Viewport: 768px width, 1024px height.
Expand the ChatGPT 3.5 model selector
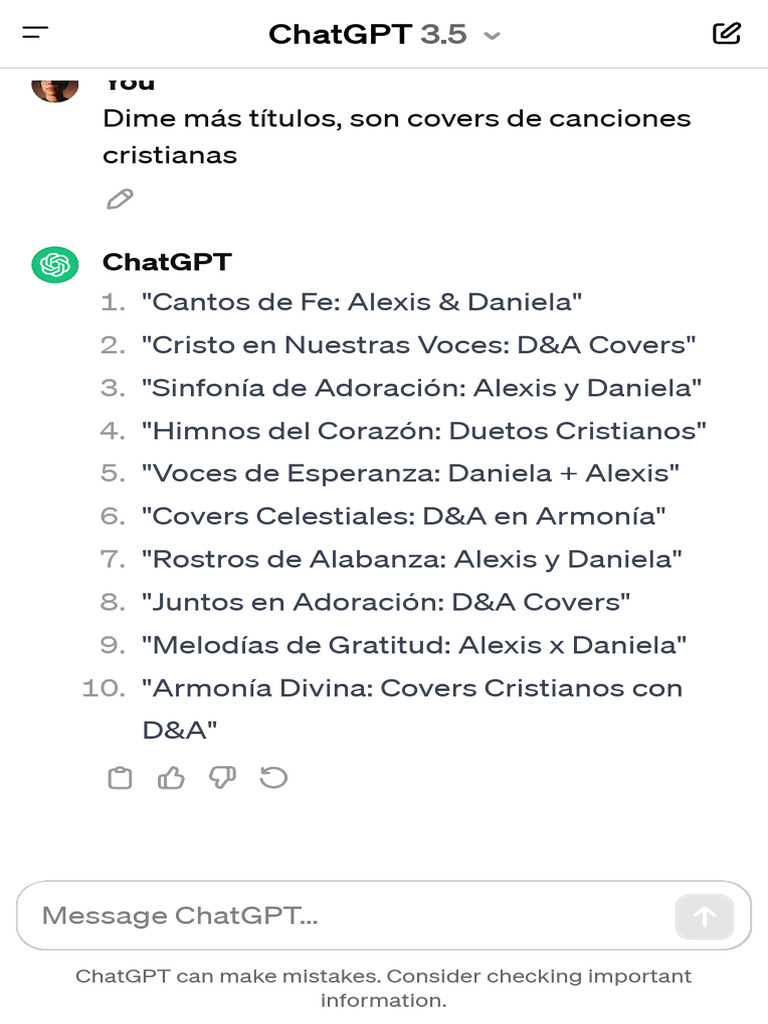[385, 34]
